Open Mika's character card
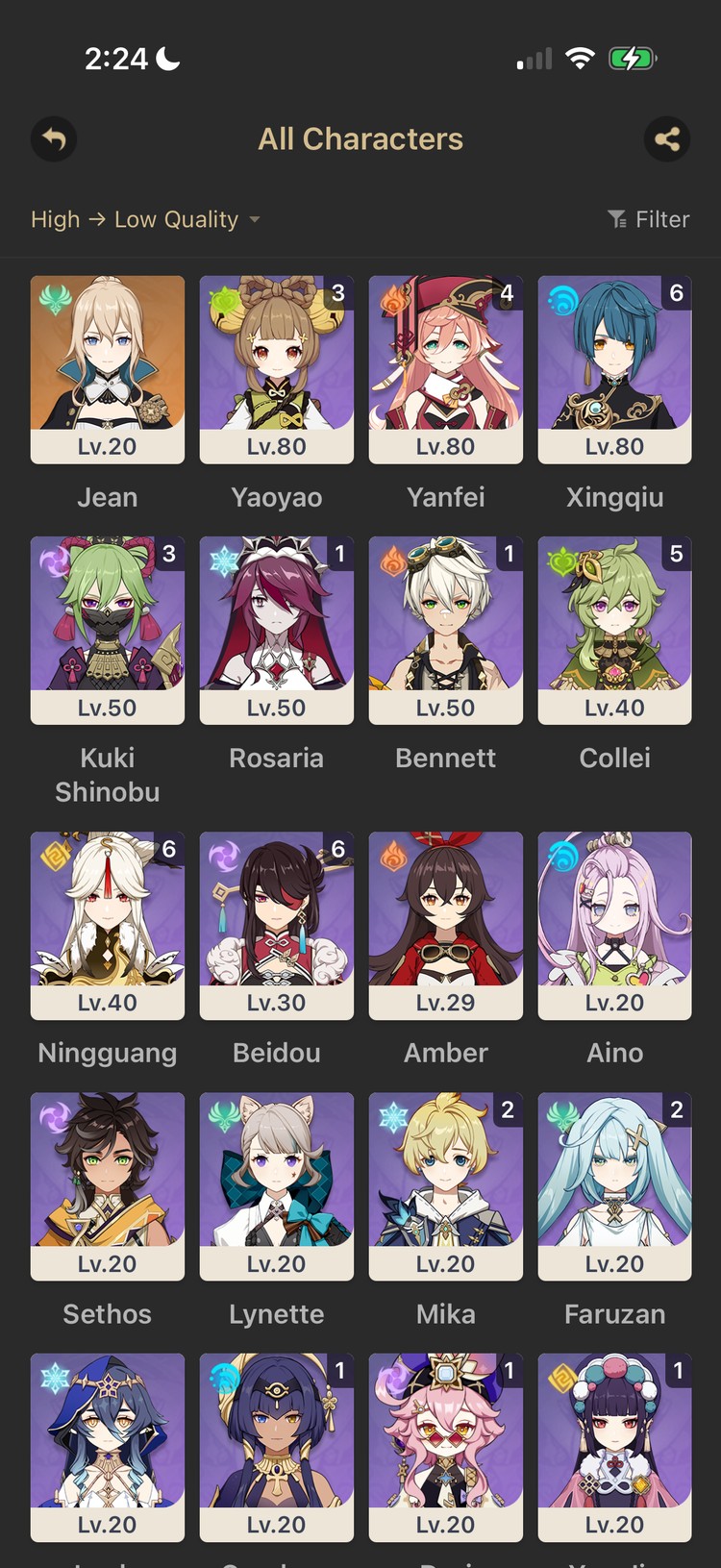Viewport: 721px width, 1568px height. [x=446, y=1185]
